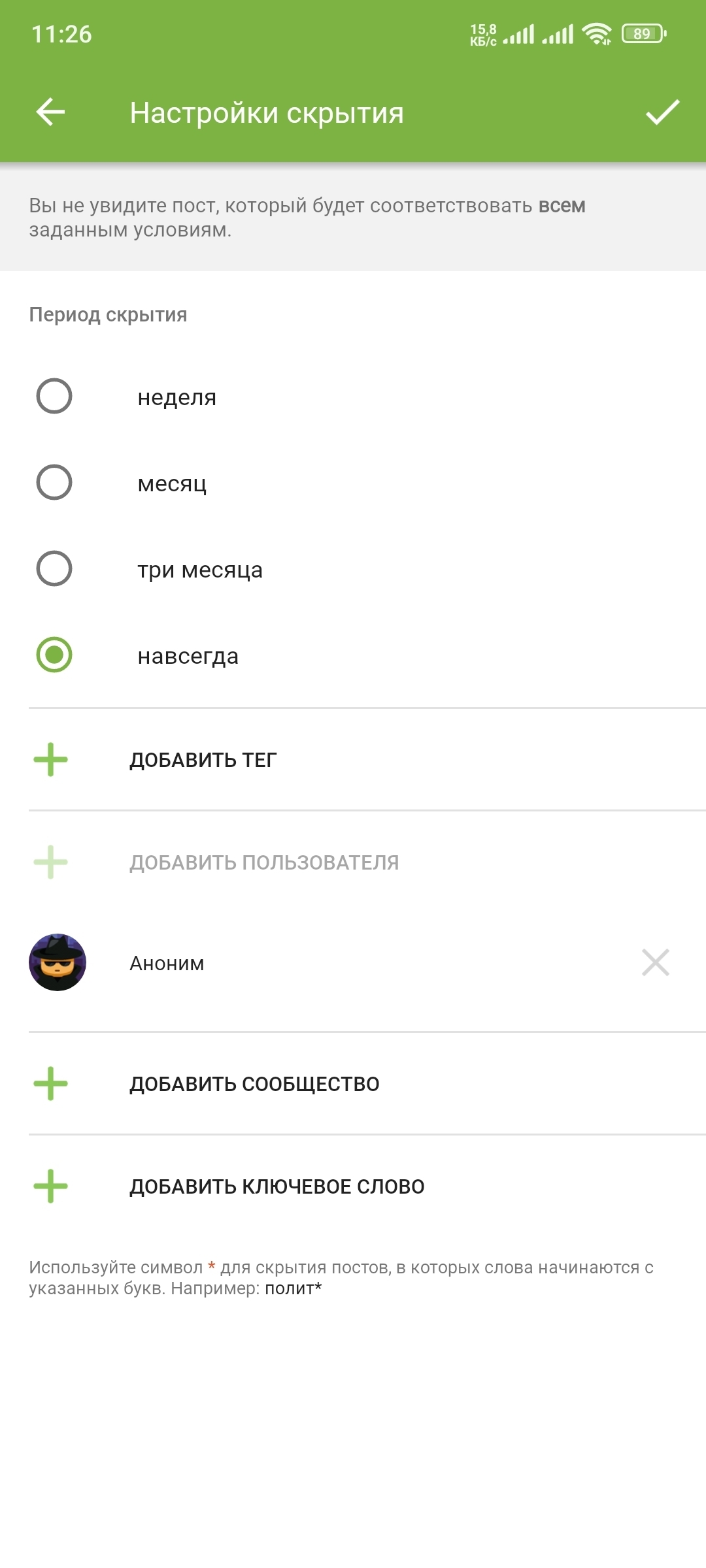The image size is (706, 1568).
Task: Tap «Добавить сообщество»
Action: click(x=254, y=1084)
